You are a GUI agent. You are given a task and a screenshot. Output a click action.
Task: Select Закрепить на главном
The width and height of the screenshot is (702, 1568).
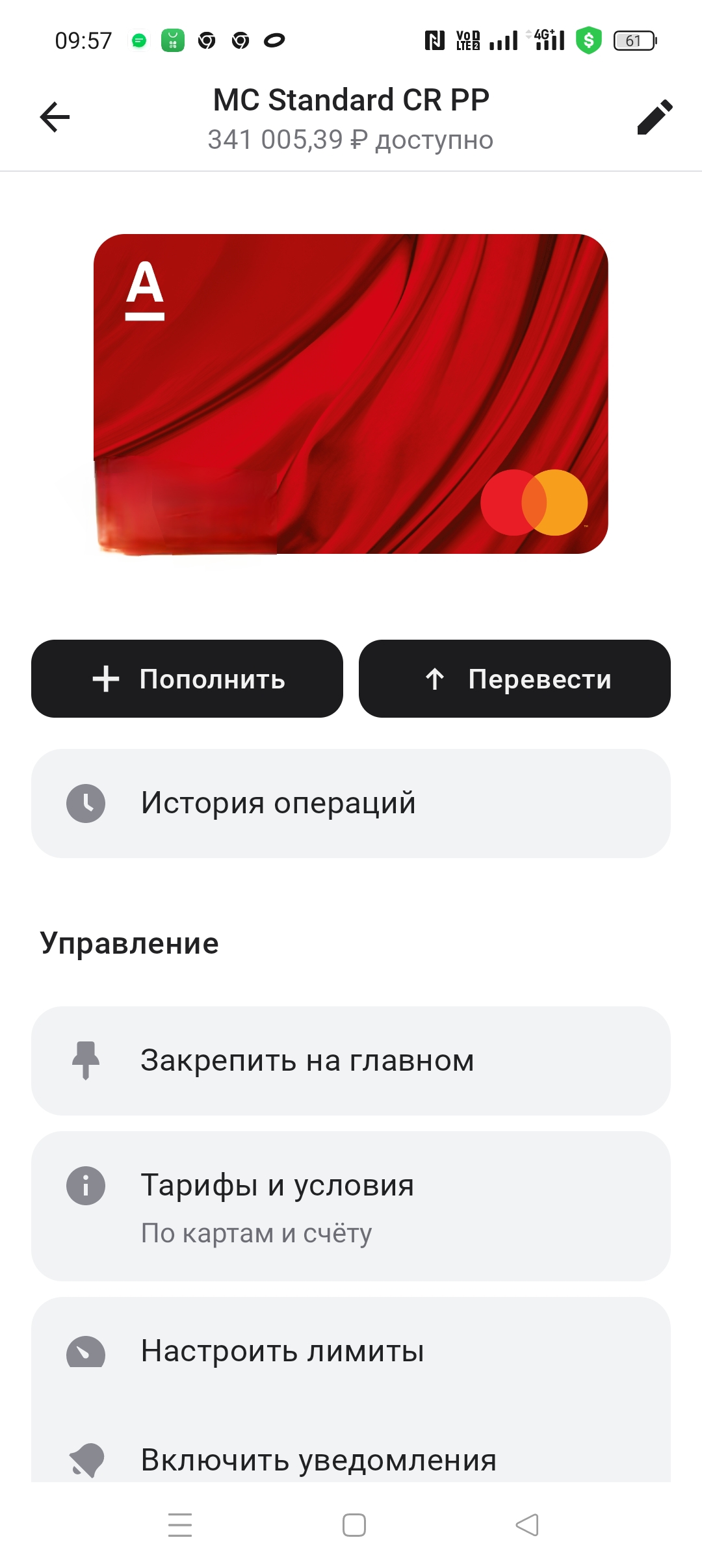(x=351, y=1061)
